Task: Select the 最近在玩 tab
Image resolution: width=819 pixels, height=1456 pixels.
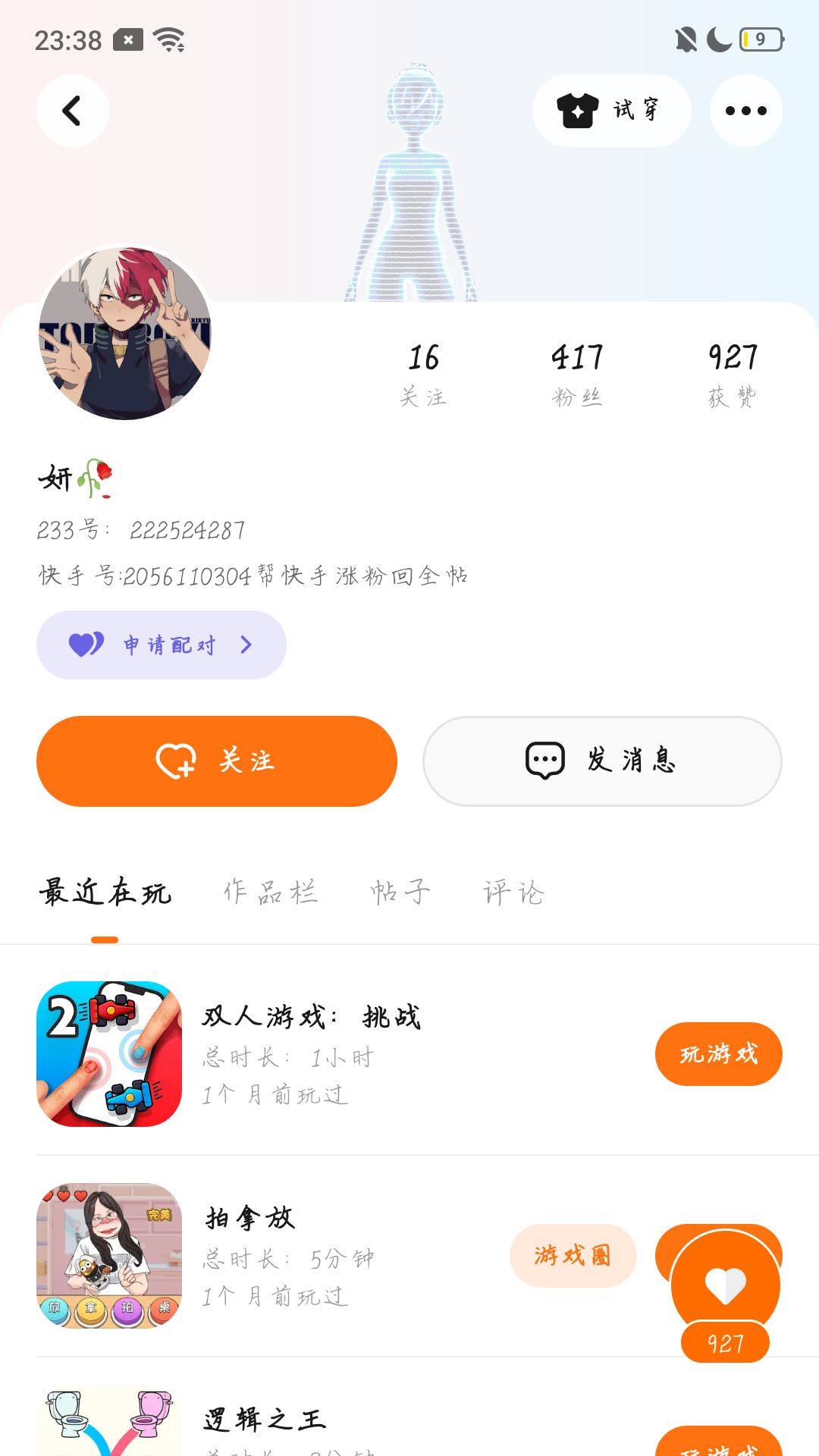Action: pyautogui.click(x=105, y=893)
